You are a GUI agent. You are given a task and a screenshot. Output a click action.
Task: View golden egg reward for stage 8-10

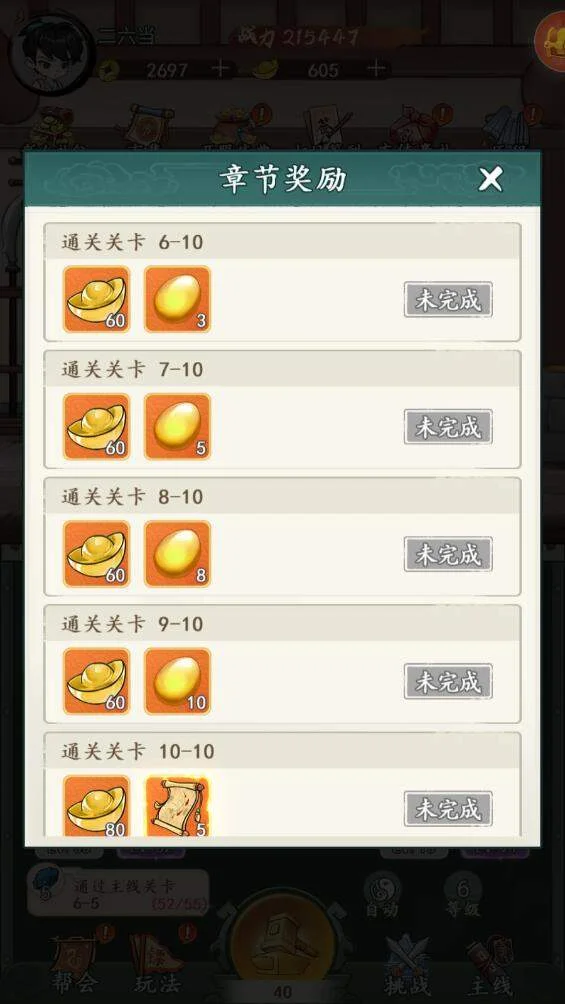click(x=177, y=555)
